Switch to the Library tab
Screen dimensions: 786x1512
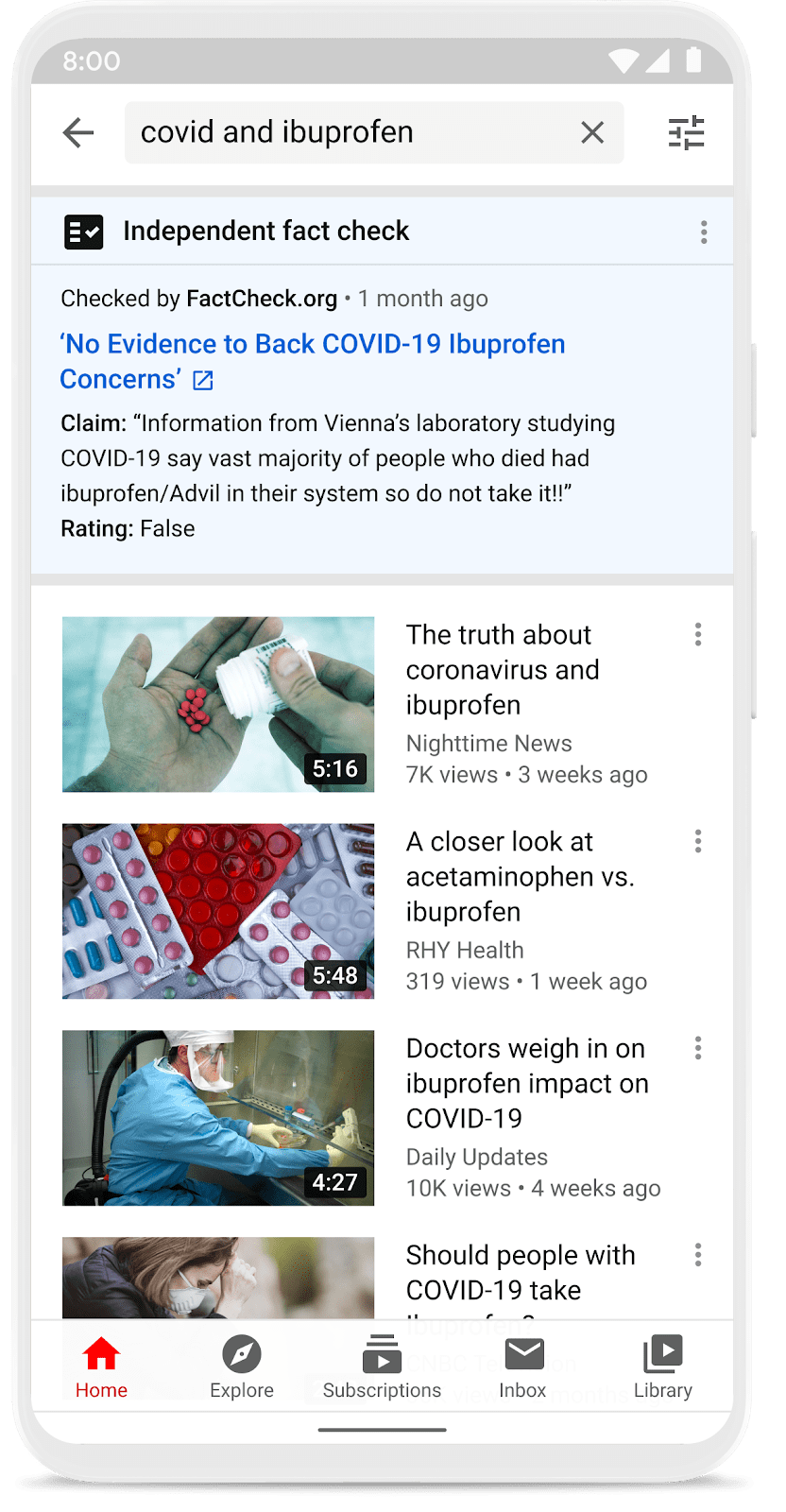coord(662,1367)
